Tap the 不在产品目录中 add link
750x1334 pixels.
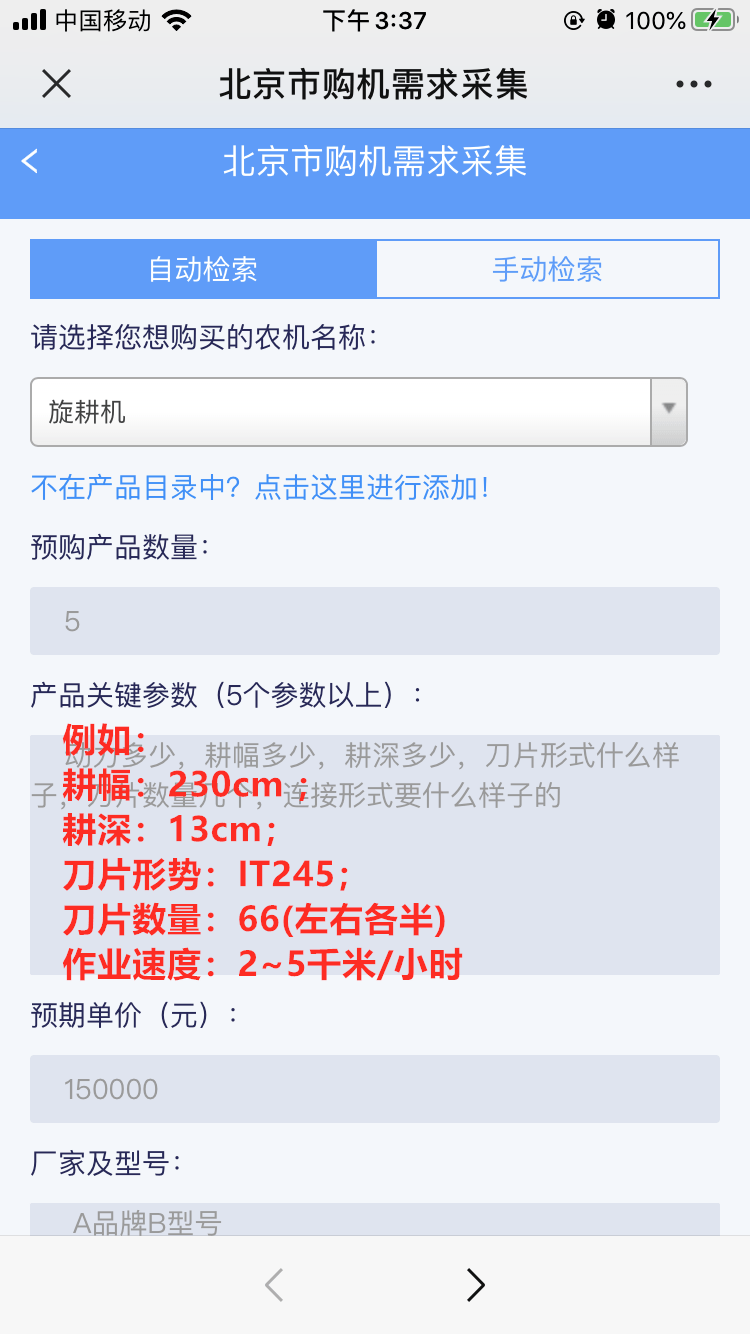click(262, 488)
